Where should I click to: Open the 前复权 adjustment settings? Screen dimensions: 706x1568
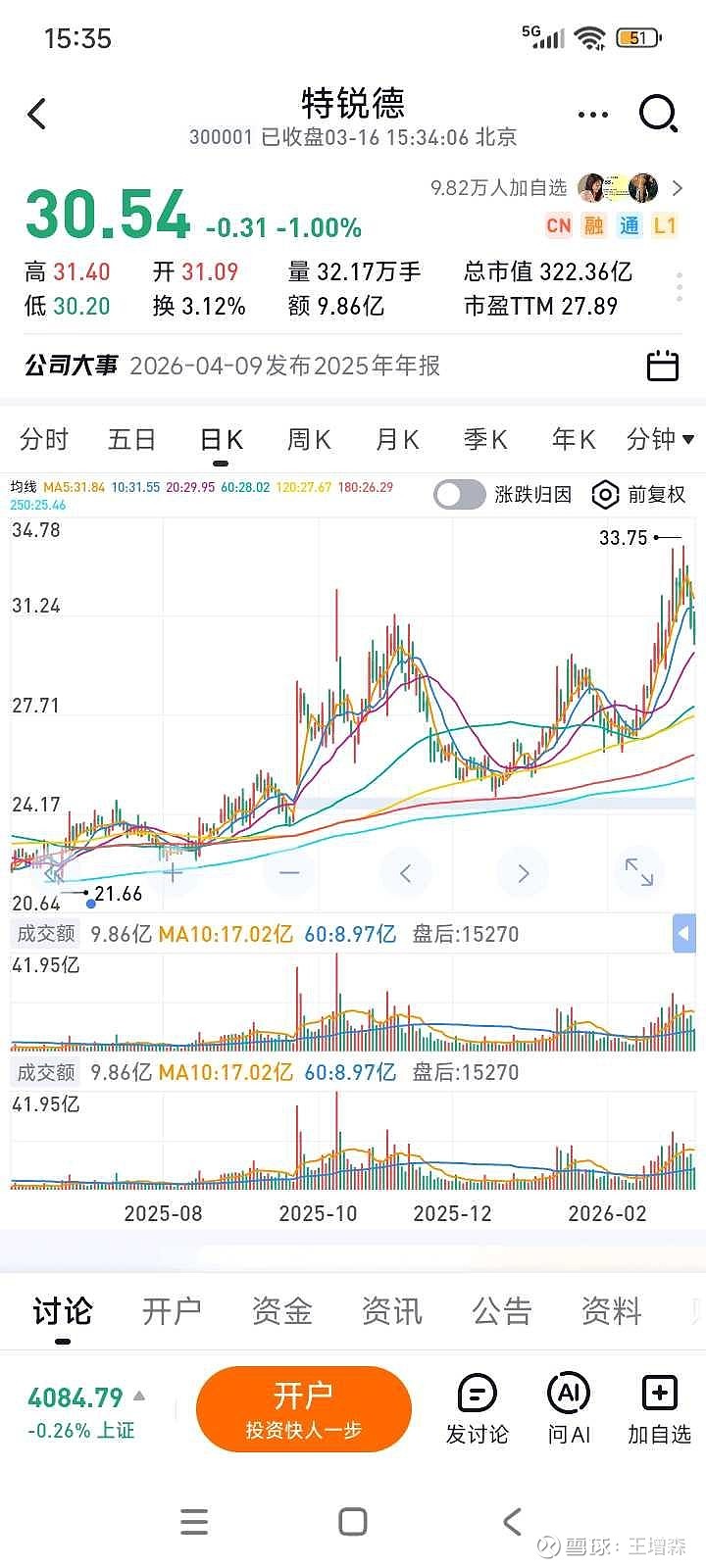coord(638,495)
